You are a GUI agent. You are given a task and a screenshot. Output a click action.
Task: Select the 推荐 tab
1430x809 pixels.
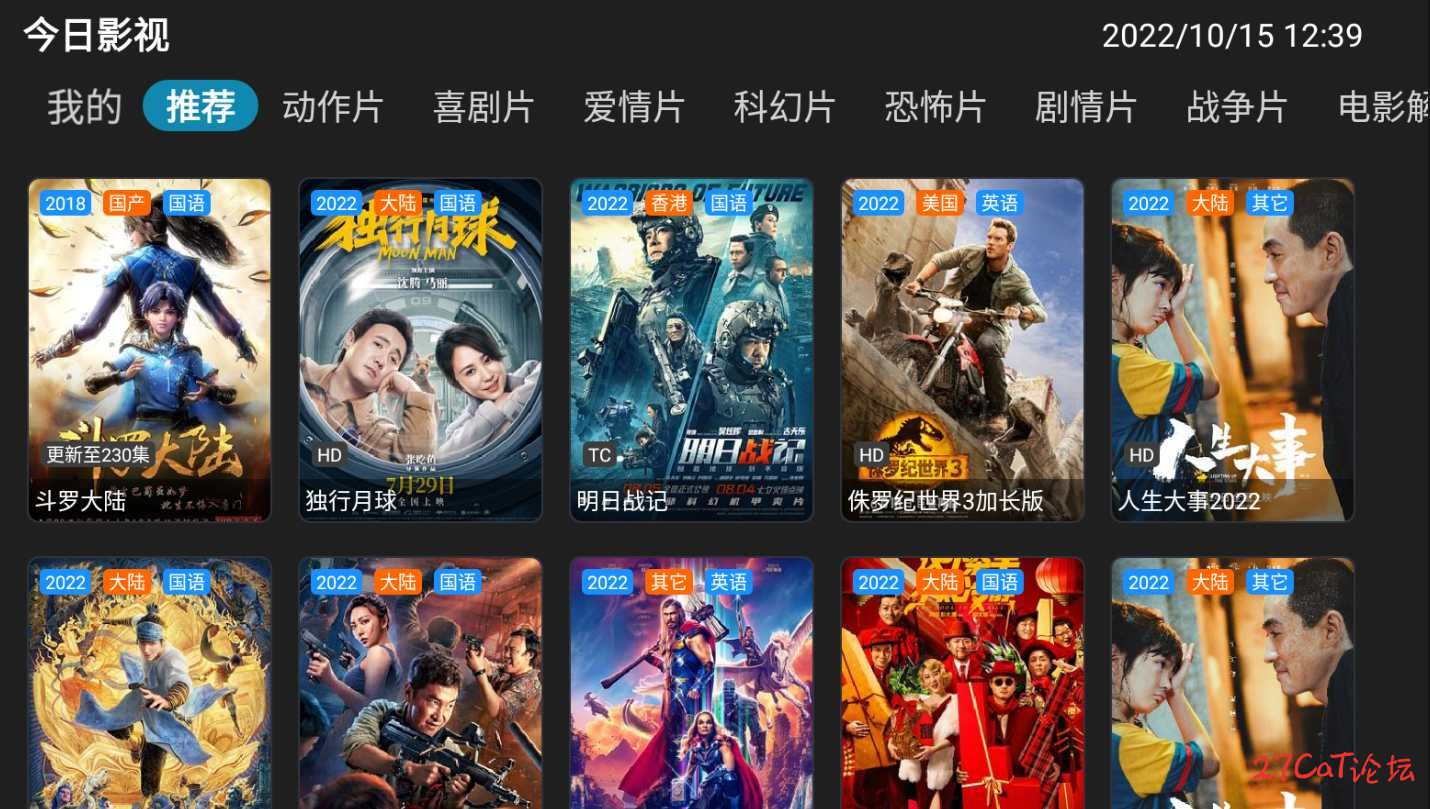200,107
